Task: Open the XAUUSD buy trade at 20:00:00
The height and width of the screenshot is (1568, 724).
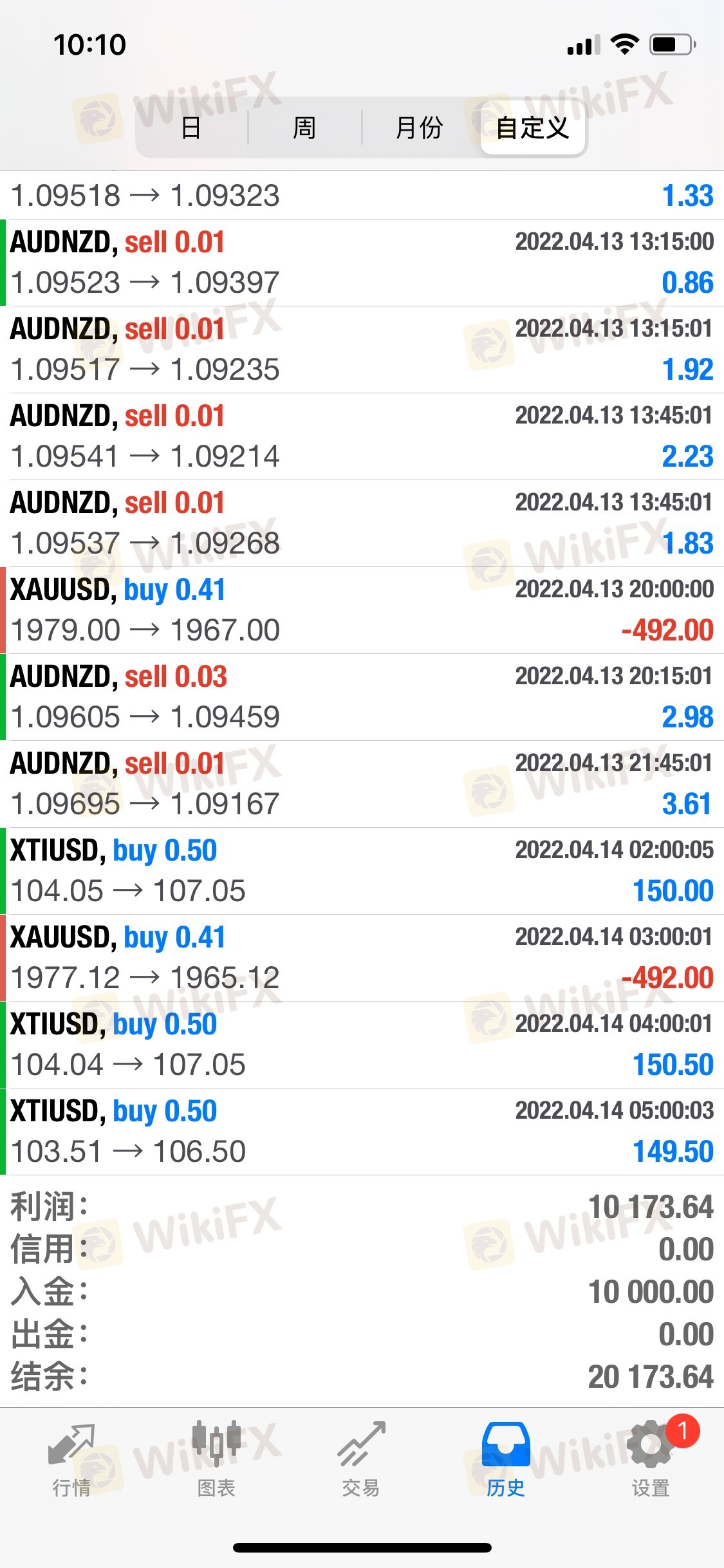Action: (x=362, y=610)
